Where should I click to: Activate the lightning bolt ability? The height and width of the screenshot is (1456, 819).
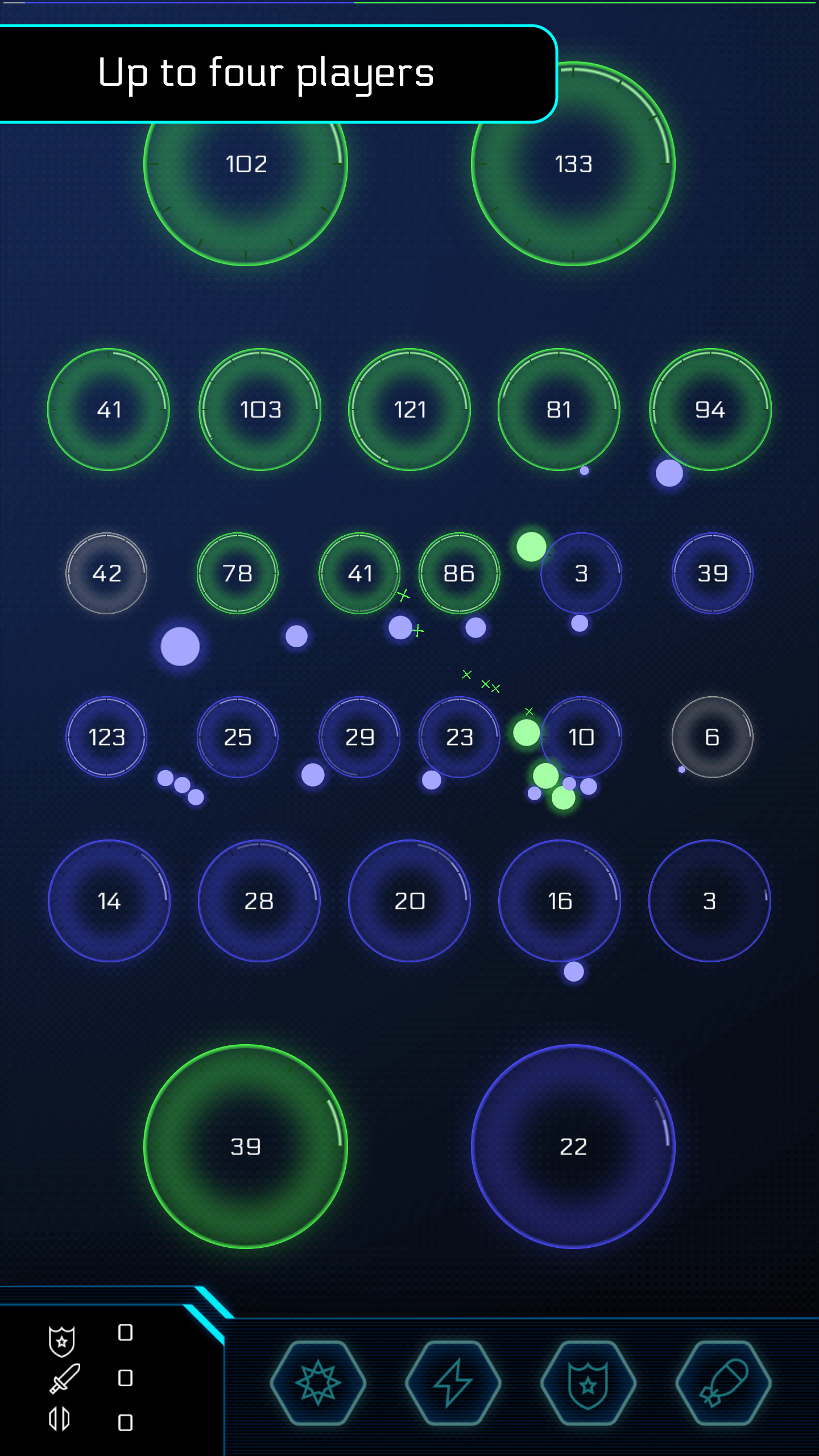[453, 1383]
